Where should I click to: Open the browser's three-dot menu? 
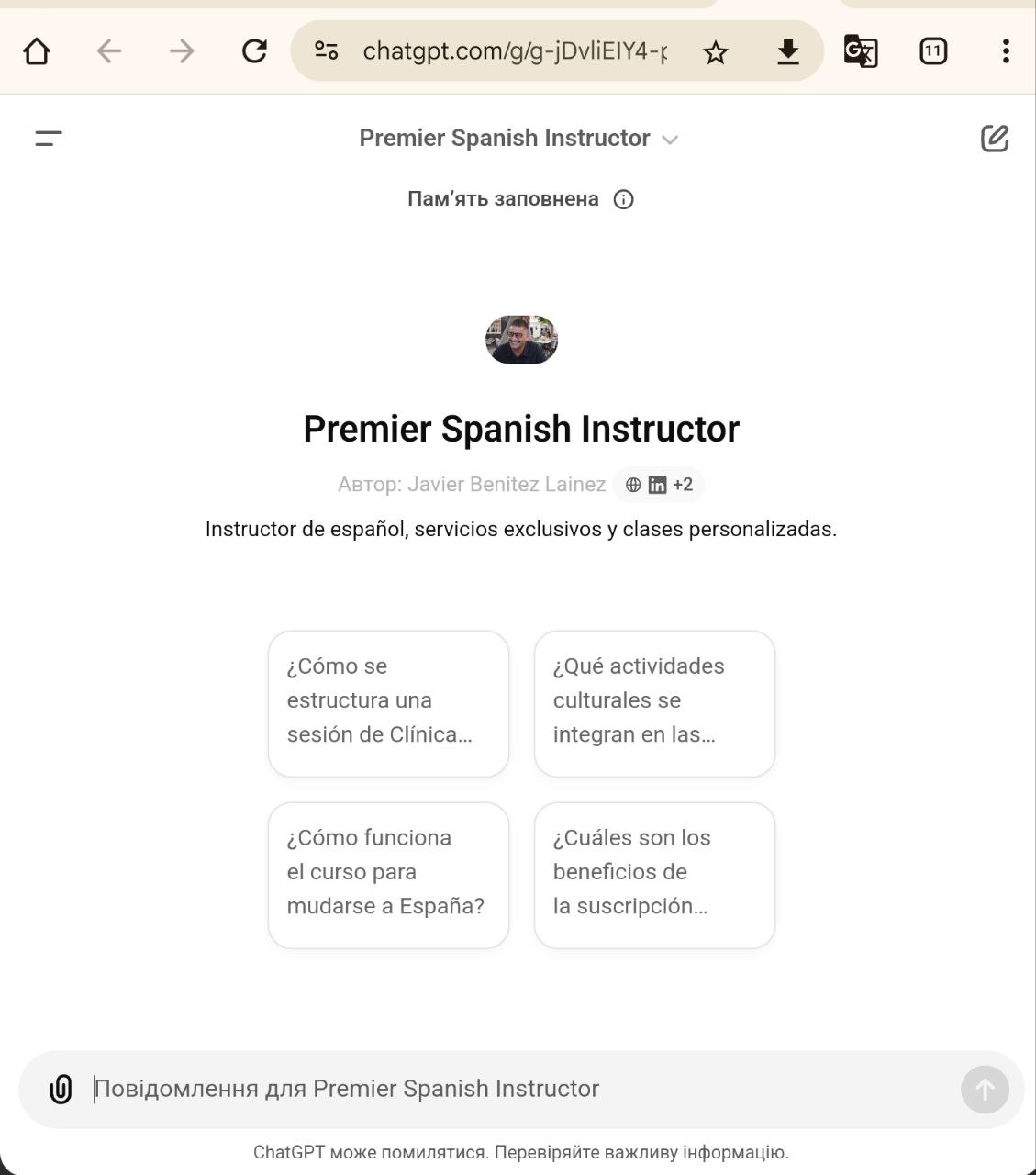(1006, 51)
